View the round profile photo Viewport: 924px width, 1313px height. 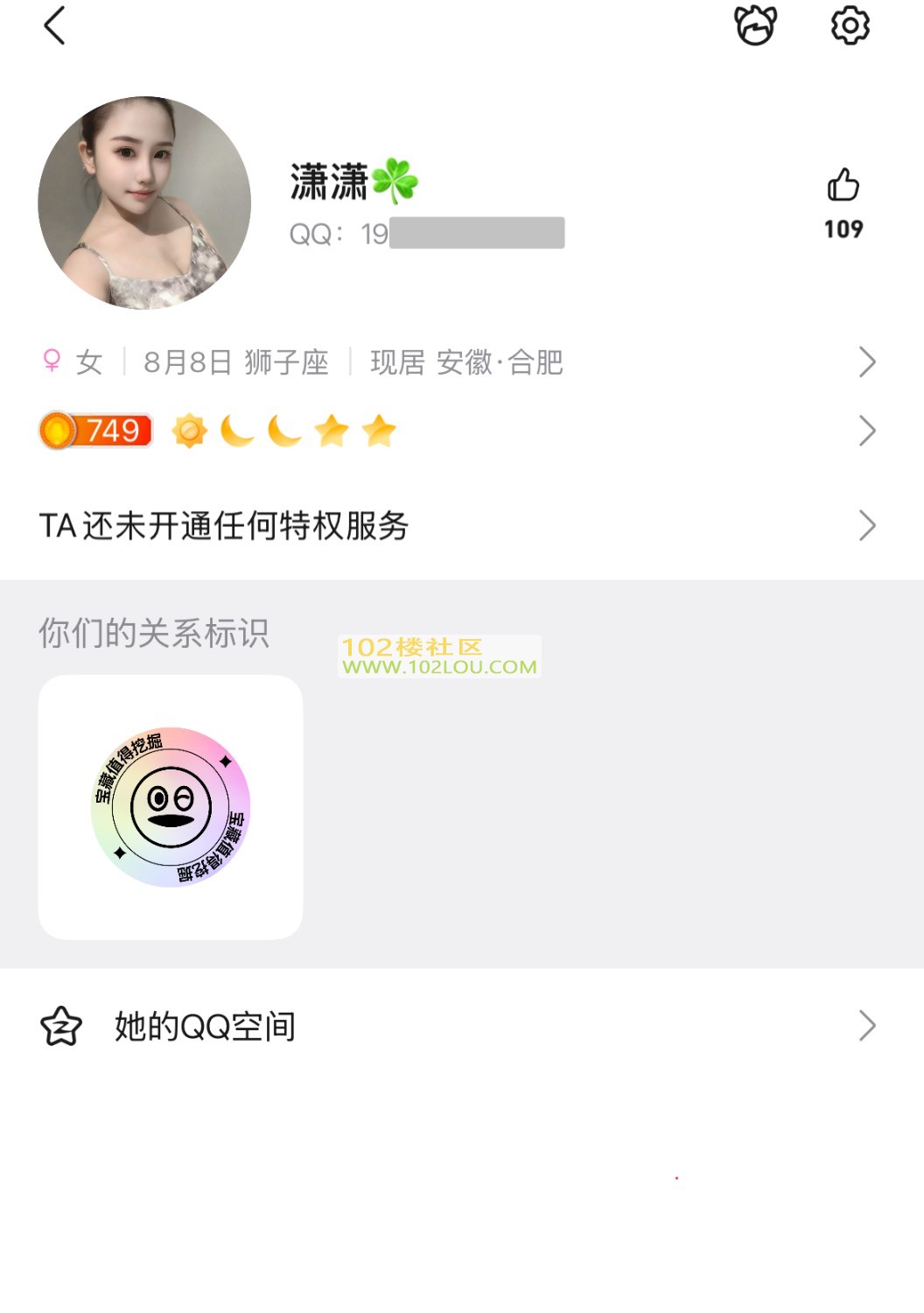(x=144, y=203)
